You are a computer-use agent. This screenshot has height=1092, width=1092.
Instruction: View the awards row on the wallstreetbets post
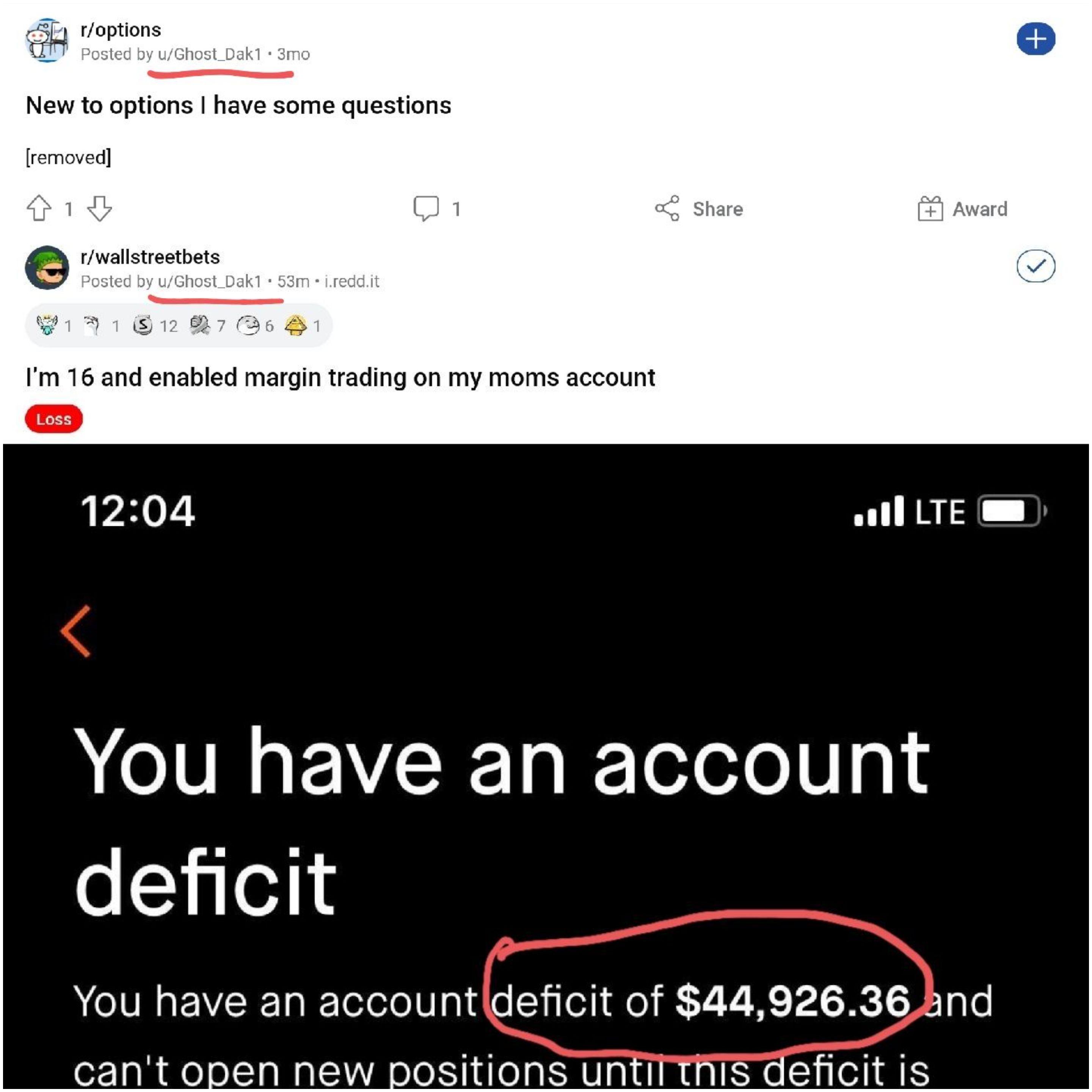179,326
